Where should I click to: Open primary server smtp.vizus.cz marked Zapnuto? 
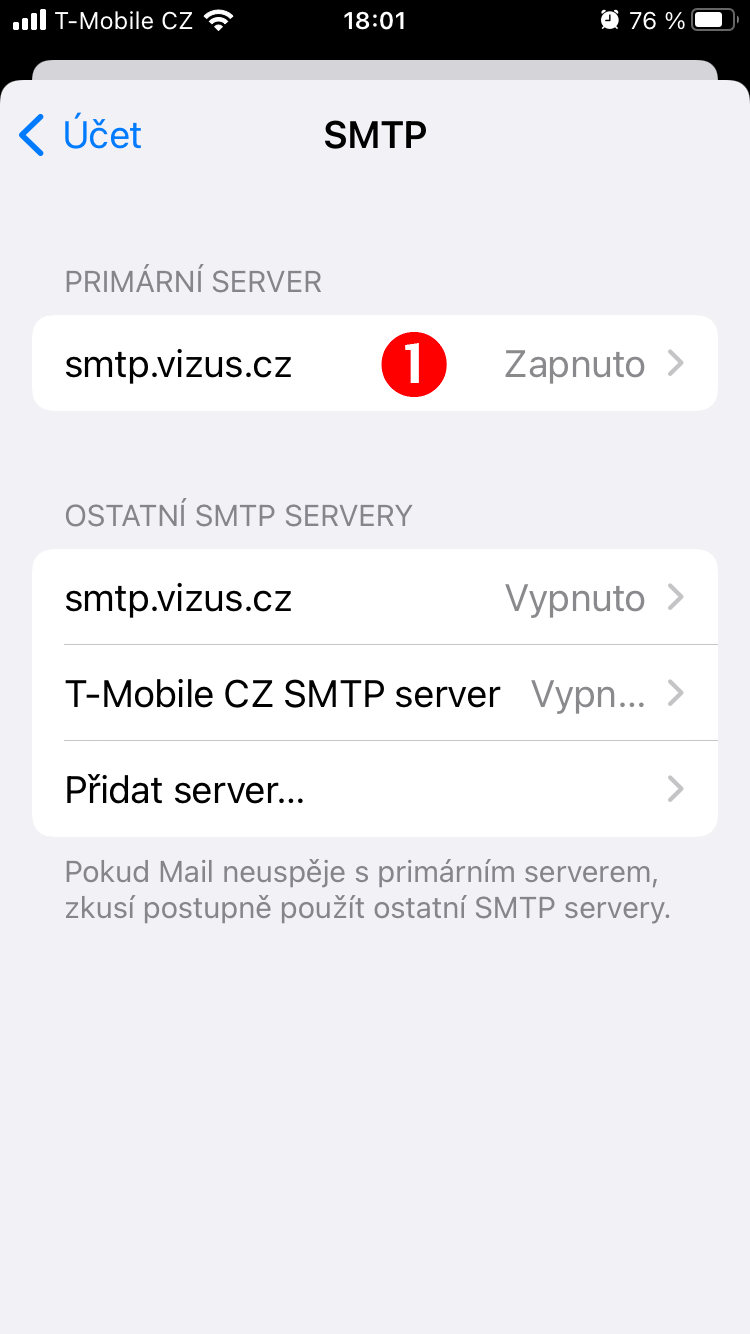pyautogui.click(x=375, y=363)
